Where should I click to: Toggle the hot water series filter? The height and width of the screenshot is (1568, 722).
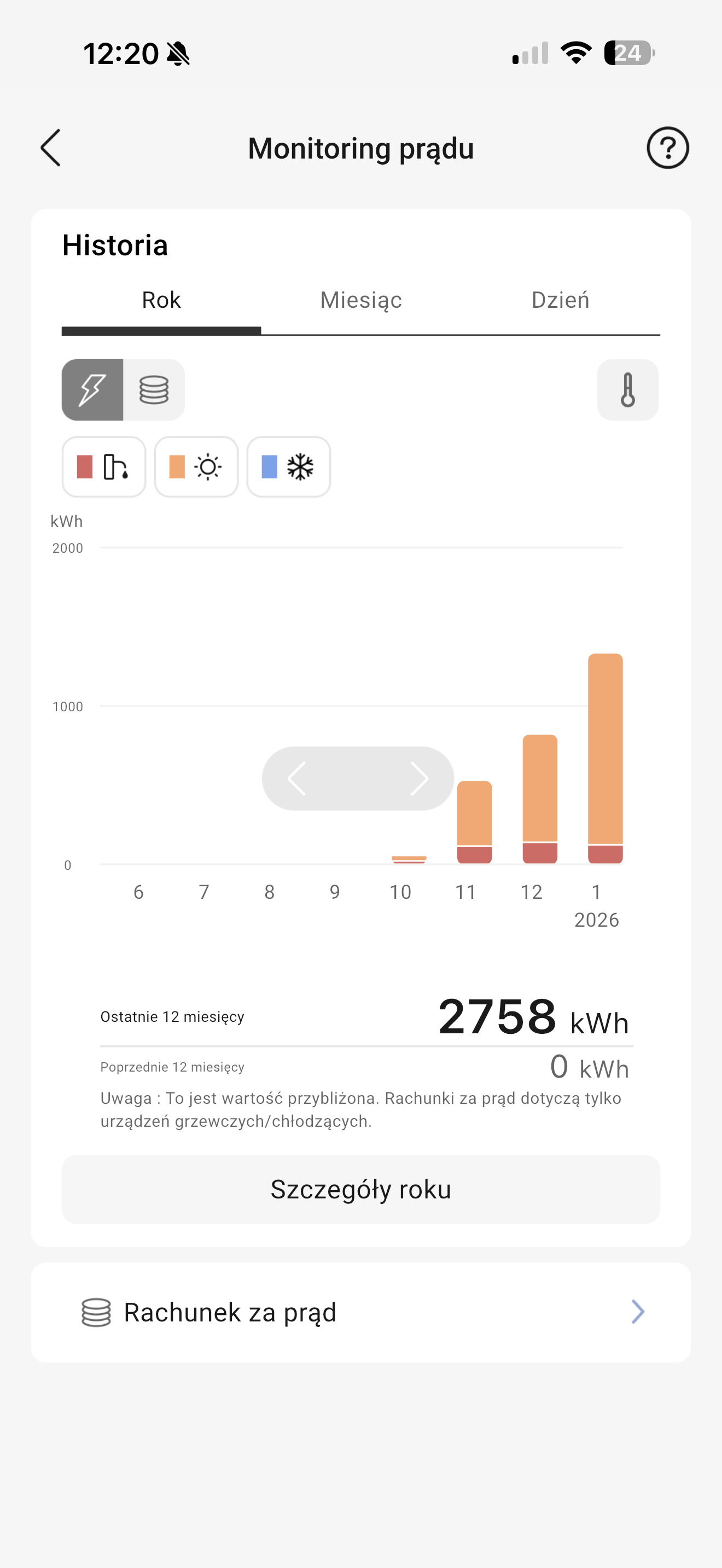[103, 467]
